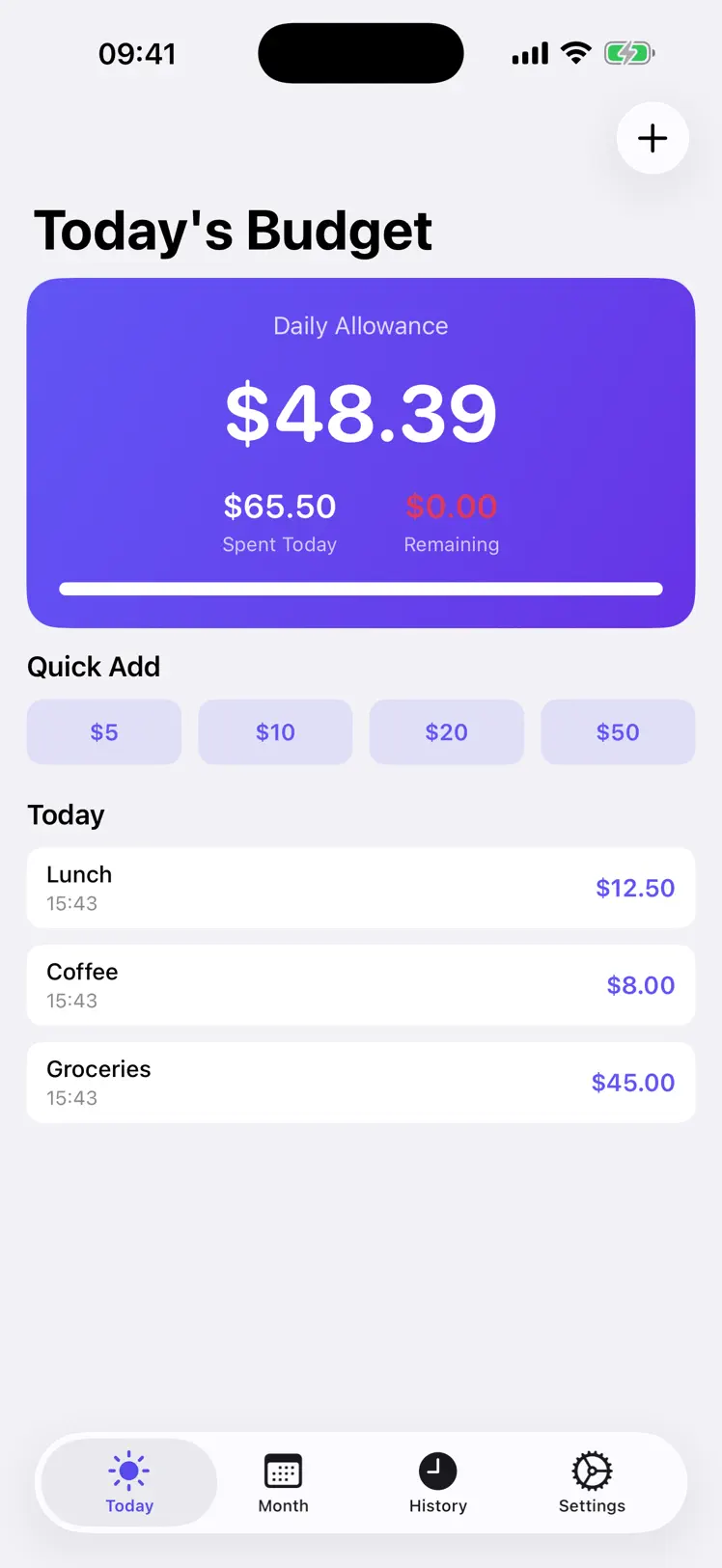Tap the battery charging indicator
722x1568 pixels.
[628, 53]
